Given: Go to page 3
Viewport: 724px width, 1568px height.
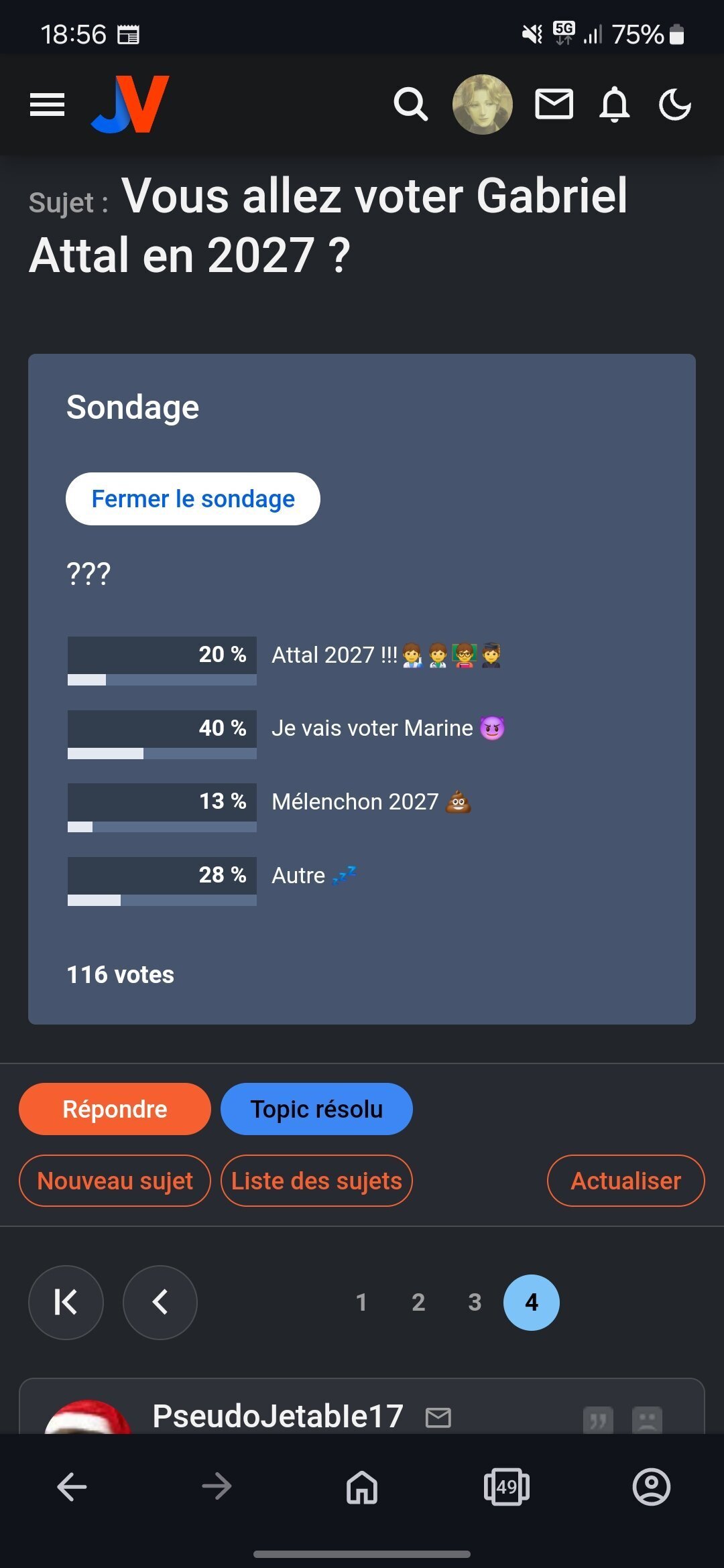Looking at the screenshot, I should pyautogui.click(x=475, y=1303).
